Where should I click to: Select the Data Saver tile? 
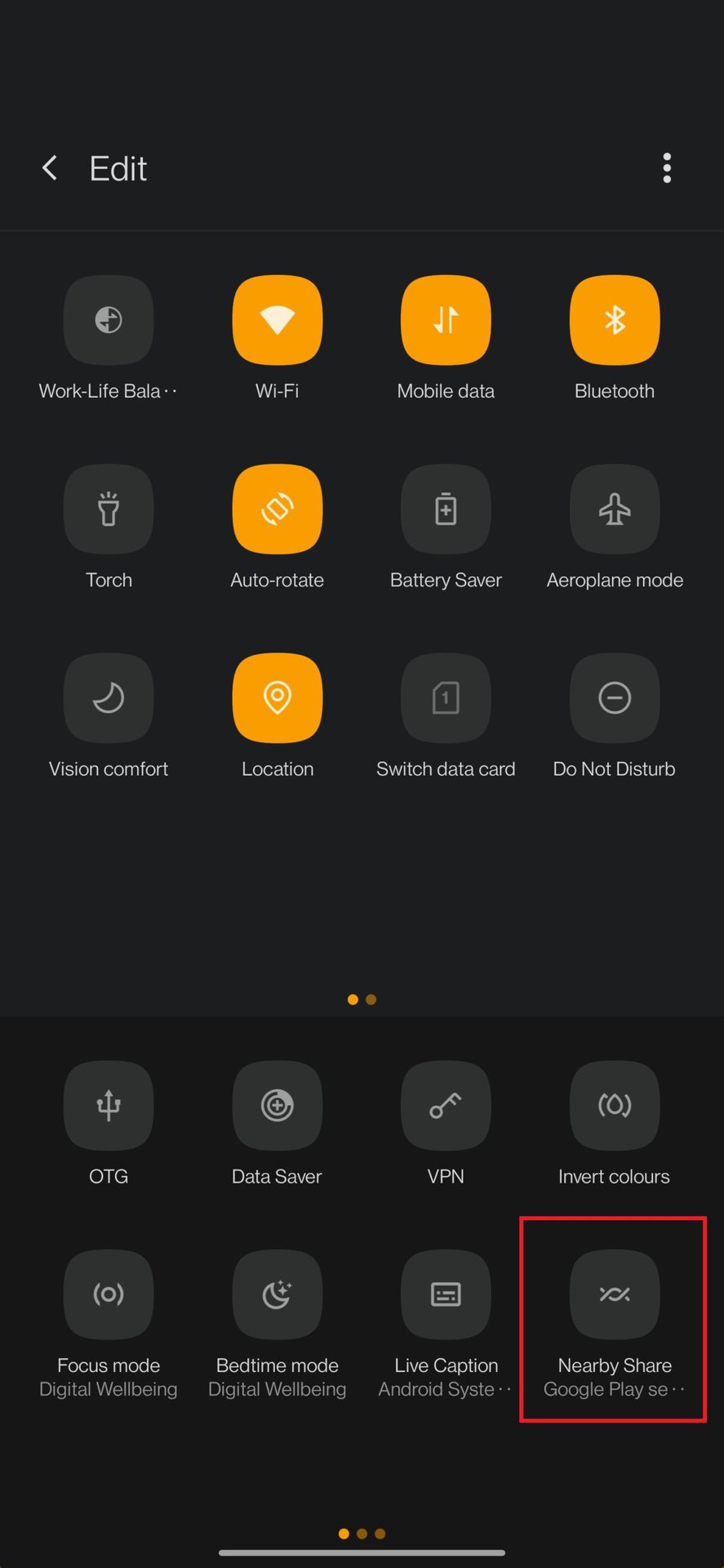pos(278,1105)
